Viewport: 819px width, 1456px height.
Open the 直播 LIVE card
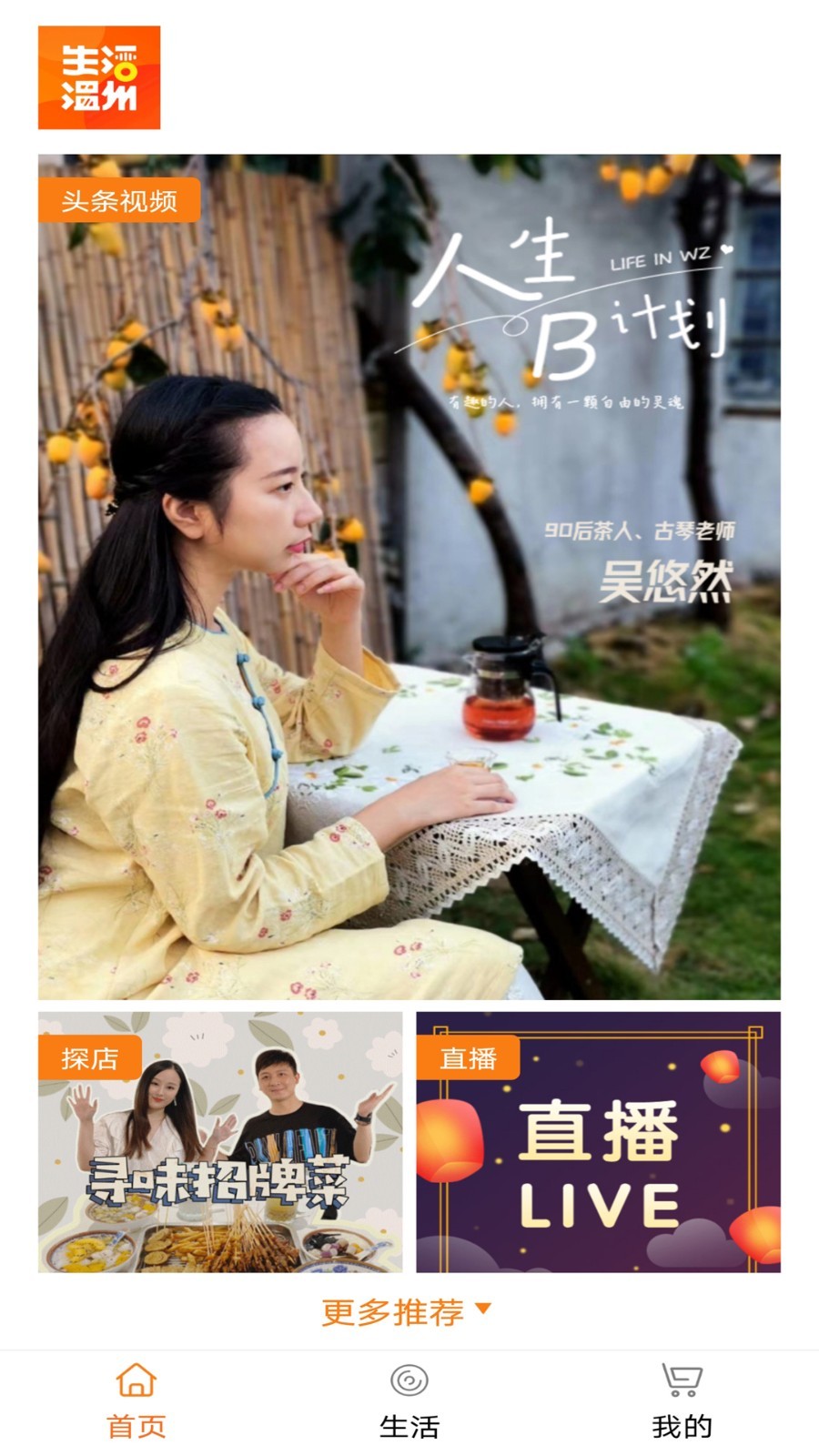598,1142
